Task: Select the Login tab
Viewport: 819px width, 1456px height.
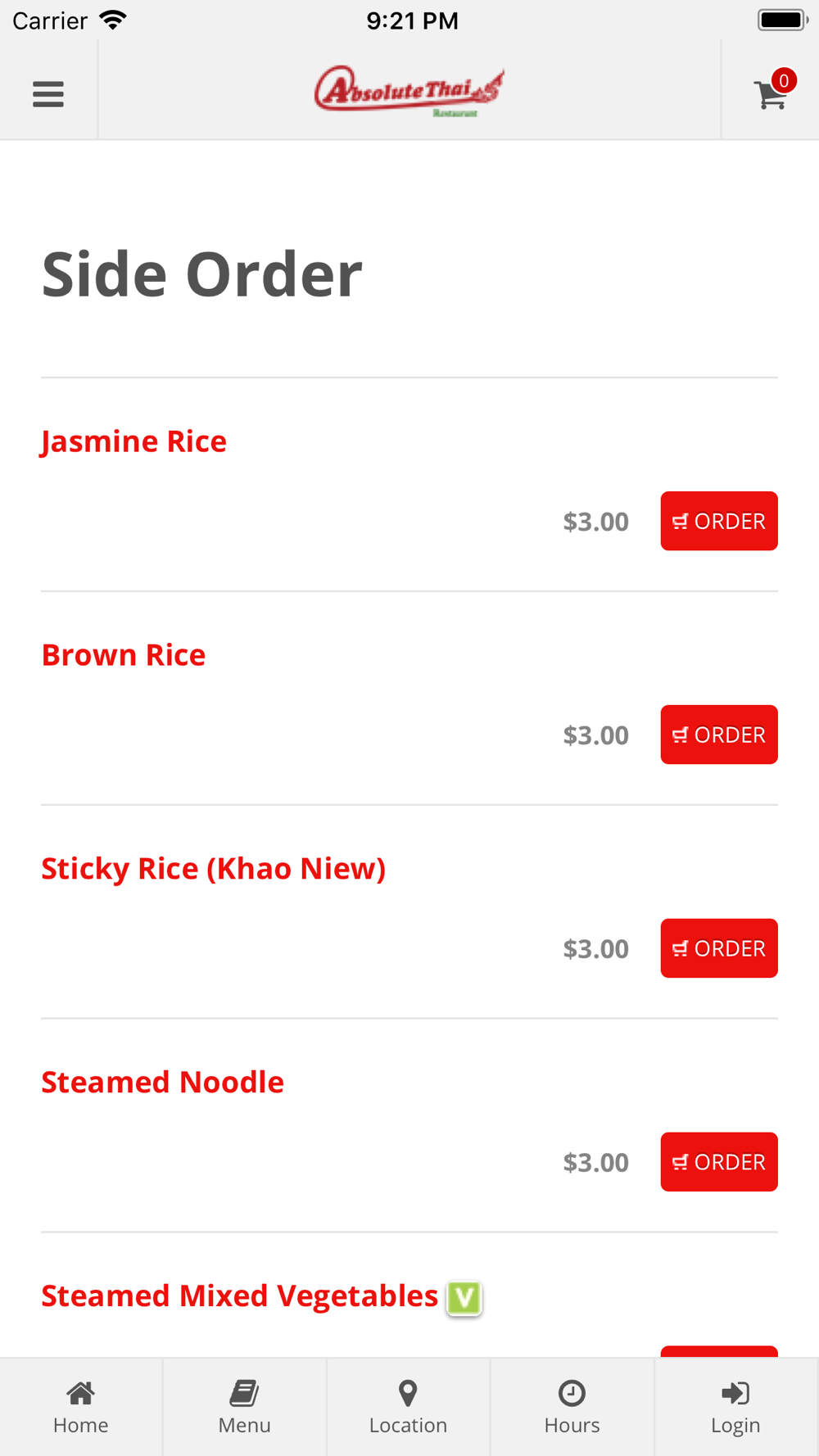Action: tap(736, 1407)
